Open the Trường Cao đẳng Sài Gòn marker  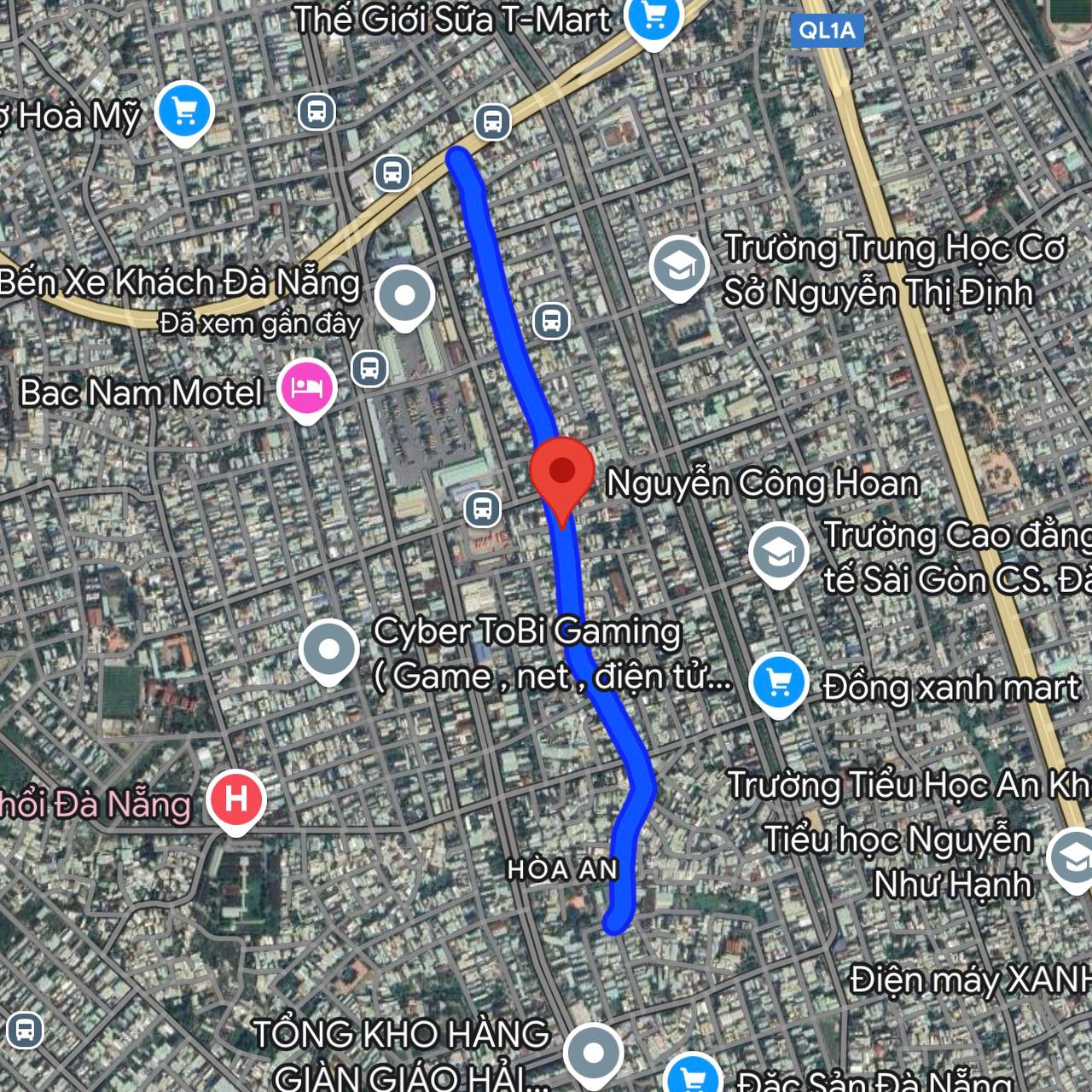pos(778,554)
